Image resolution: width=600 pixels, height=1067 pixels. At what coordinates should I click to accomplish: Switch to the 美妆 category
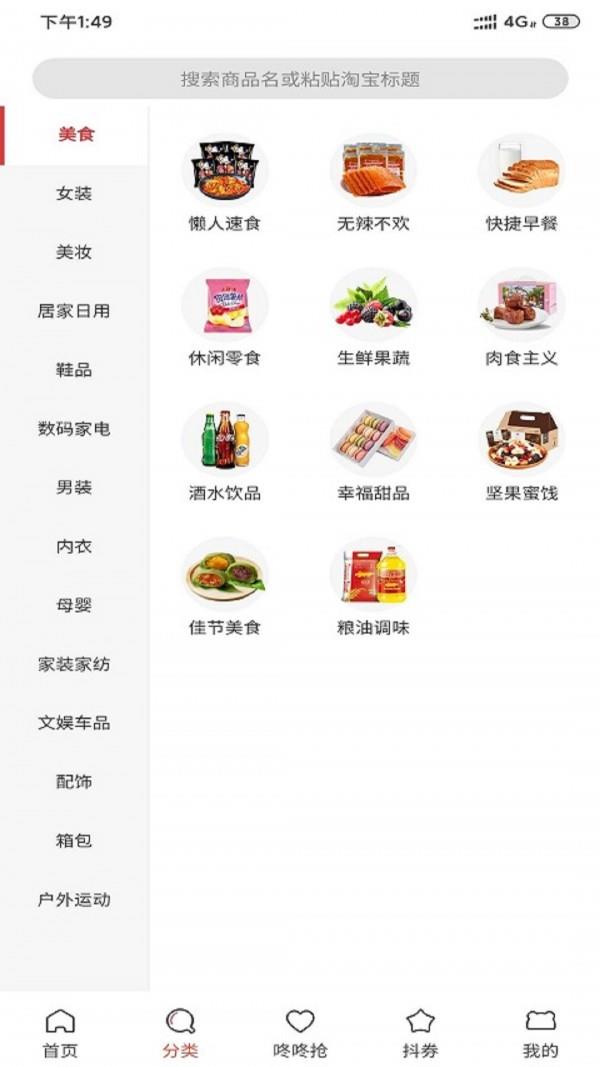74,252
